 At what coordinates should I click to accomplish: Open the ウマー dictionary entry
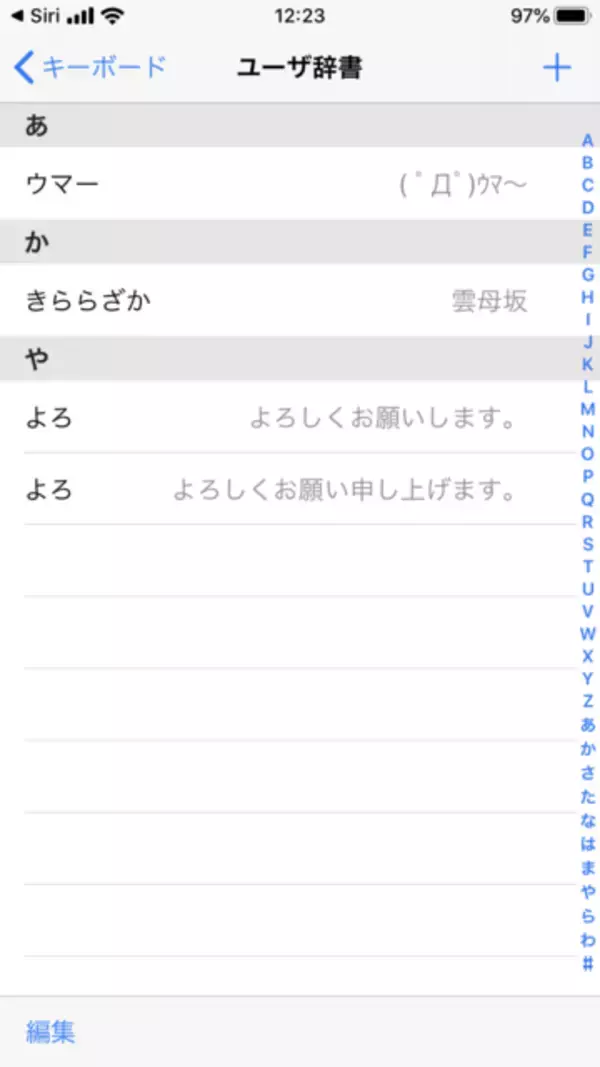tap(280, 185)
